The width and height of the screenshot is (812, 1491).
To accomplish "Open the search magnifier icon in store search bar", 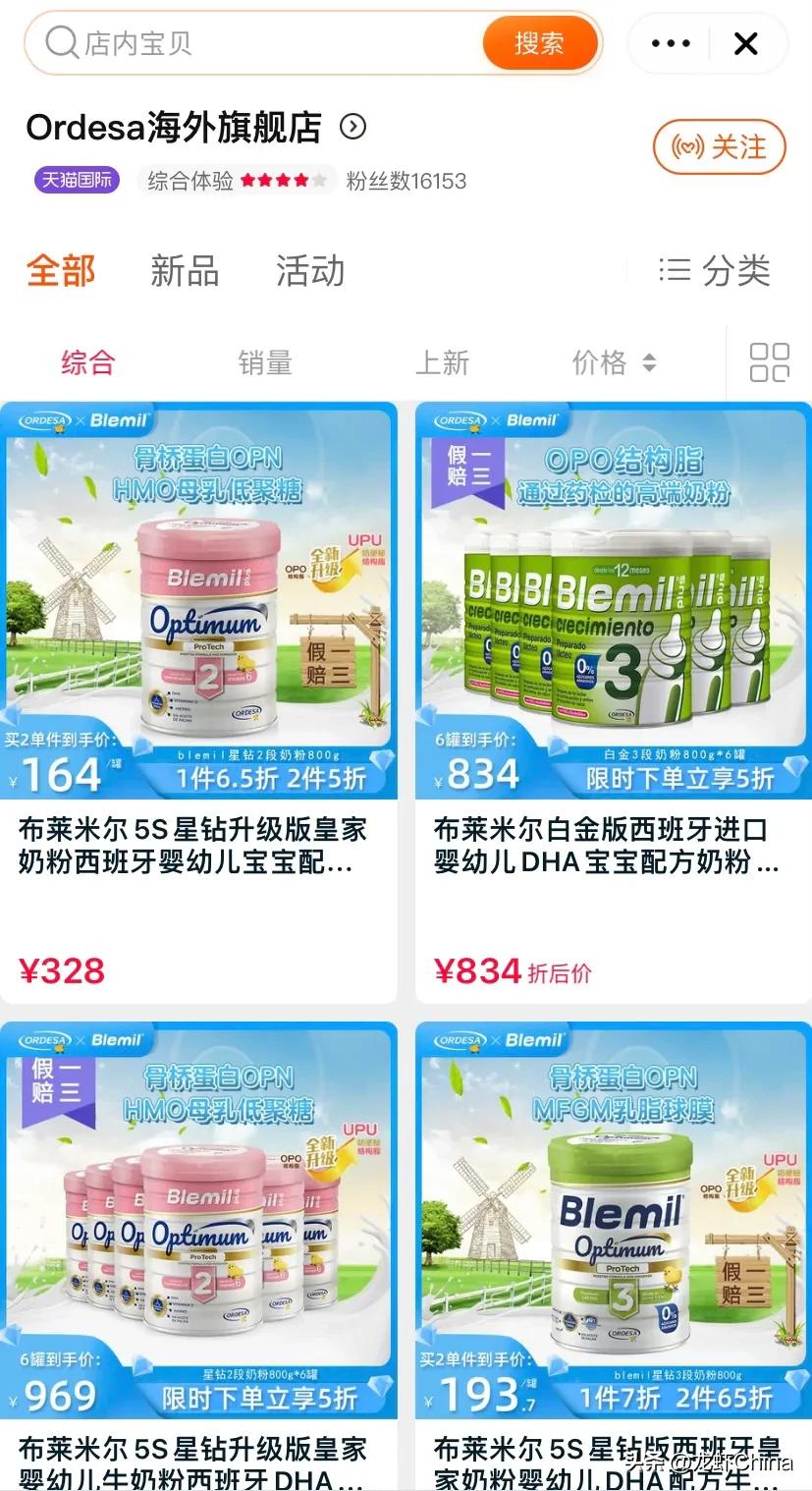I will coord(61,43).
